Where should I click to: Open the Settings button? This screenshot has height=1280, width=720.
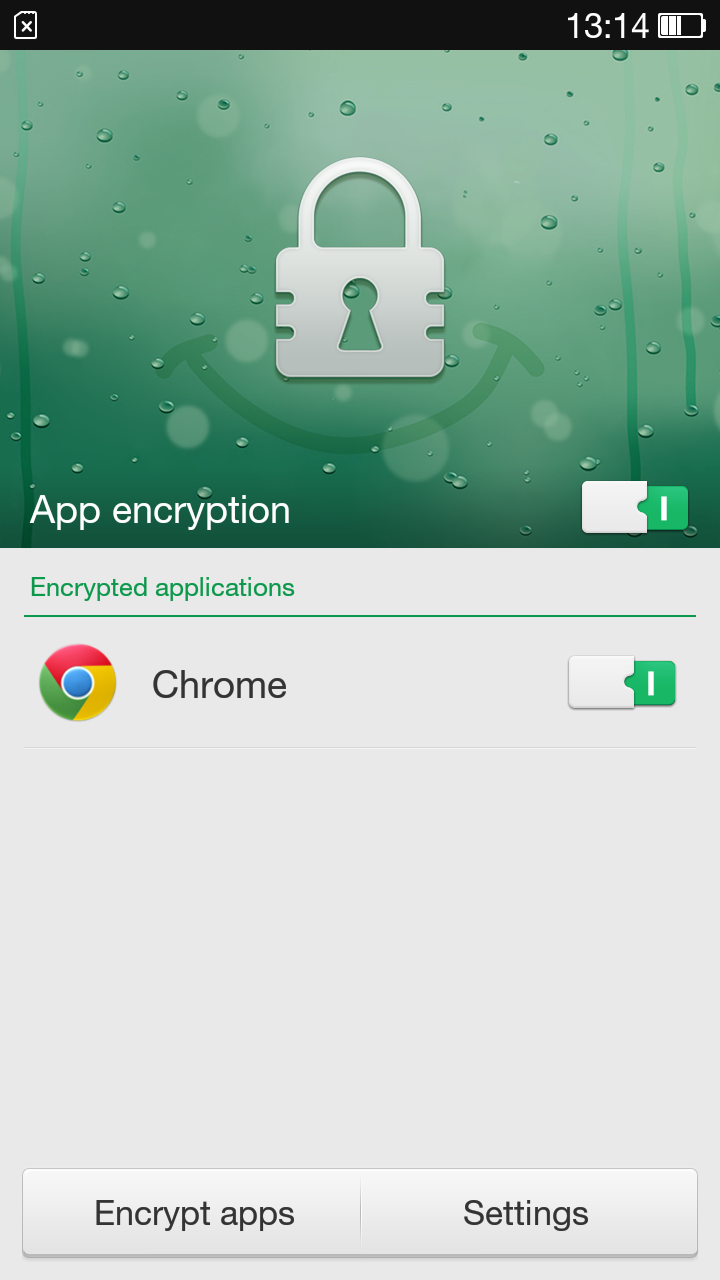tap(528, 1213)
